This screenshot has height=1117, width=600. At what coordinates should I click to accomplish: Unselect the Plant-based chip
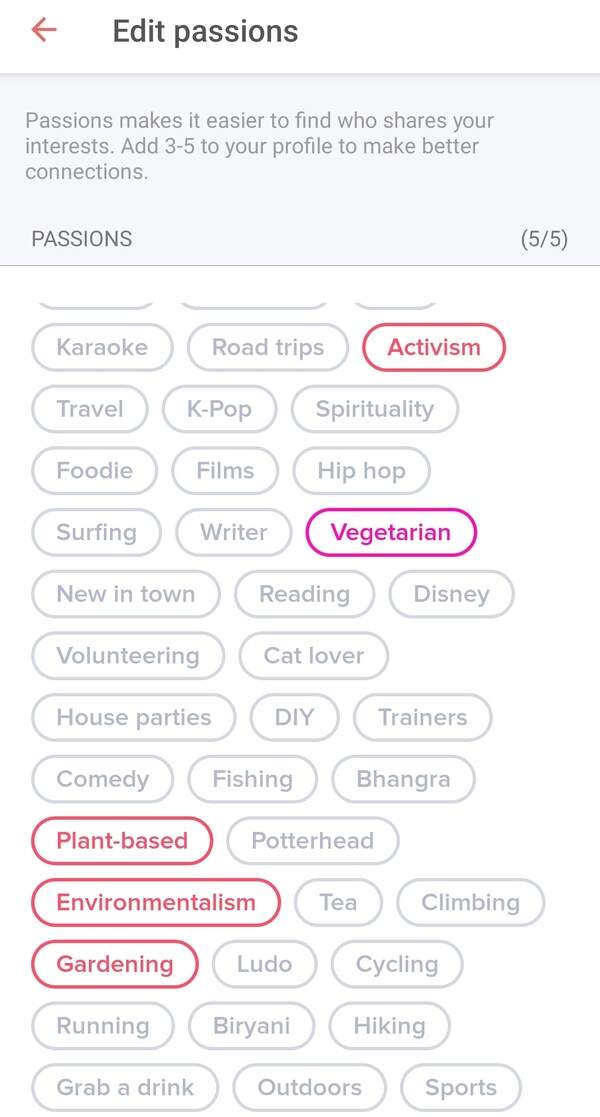pyautogui.click(x=122, y=840)
